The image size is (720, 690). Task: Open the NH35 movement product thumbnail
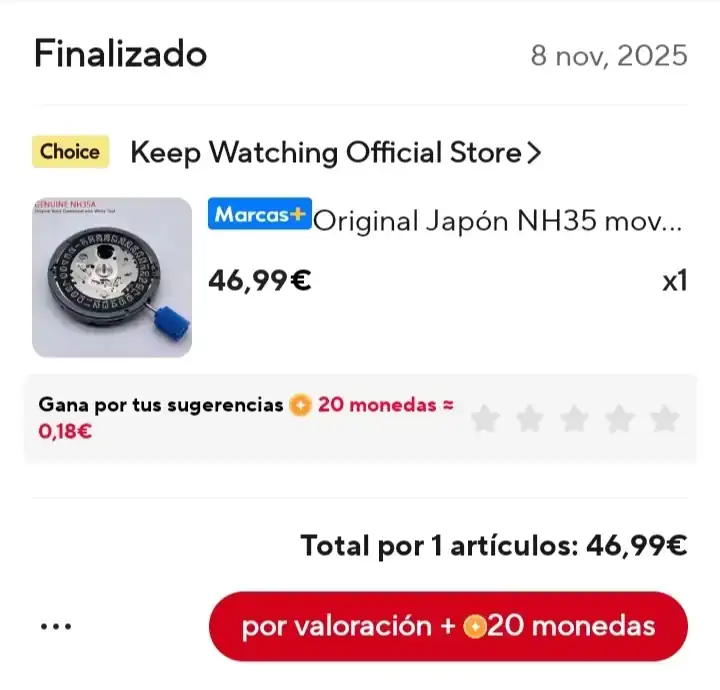coord(111,277)
